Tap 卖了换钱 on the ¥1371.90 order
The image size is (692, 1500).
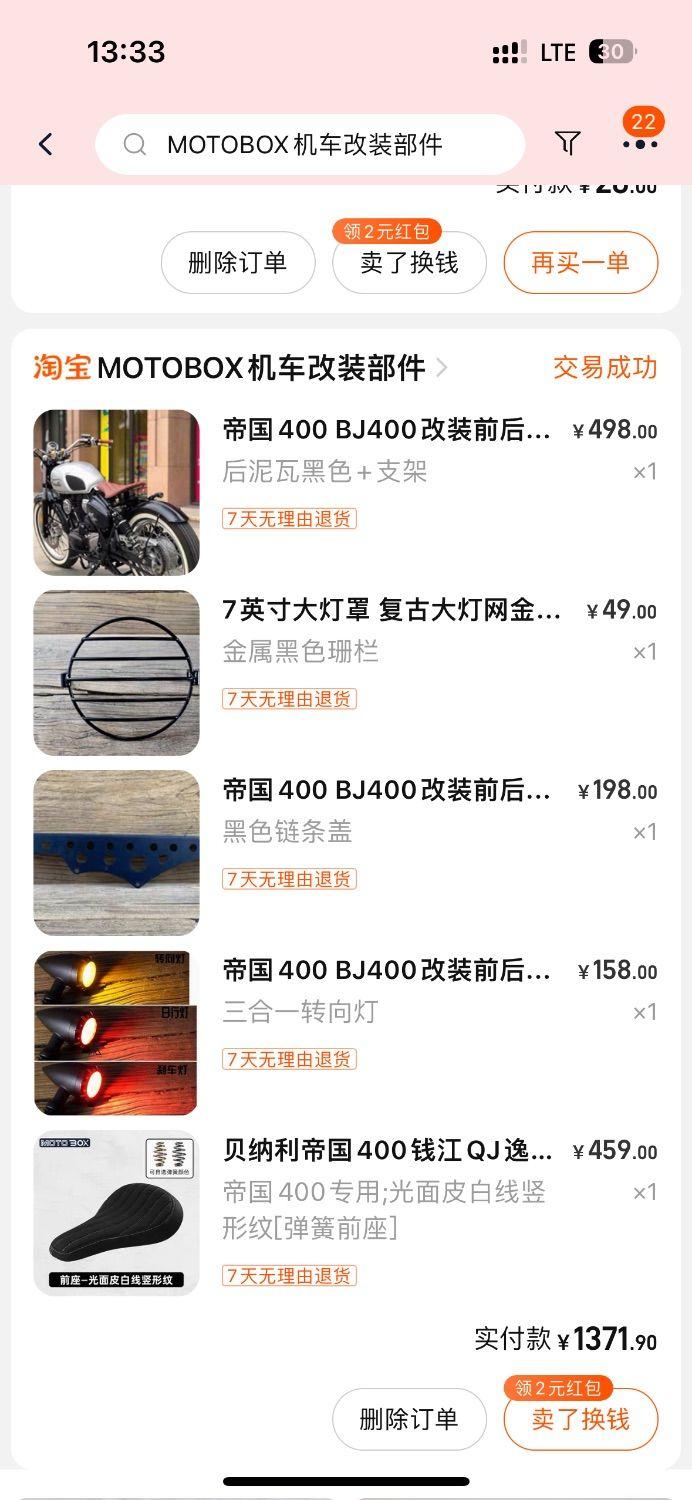pyautogui.click(x=581, y=1418)
